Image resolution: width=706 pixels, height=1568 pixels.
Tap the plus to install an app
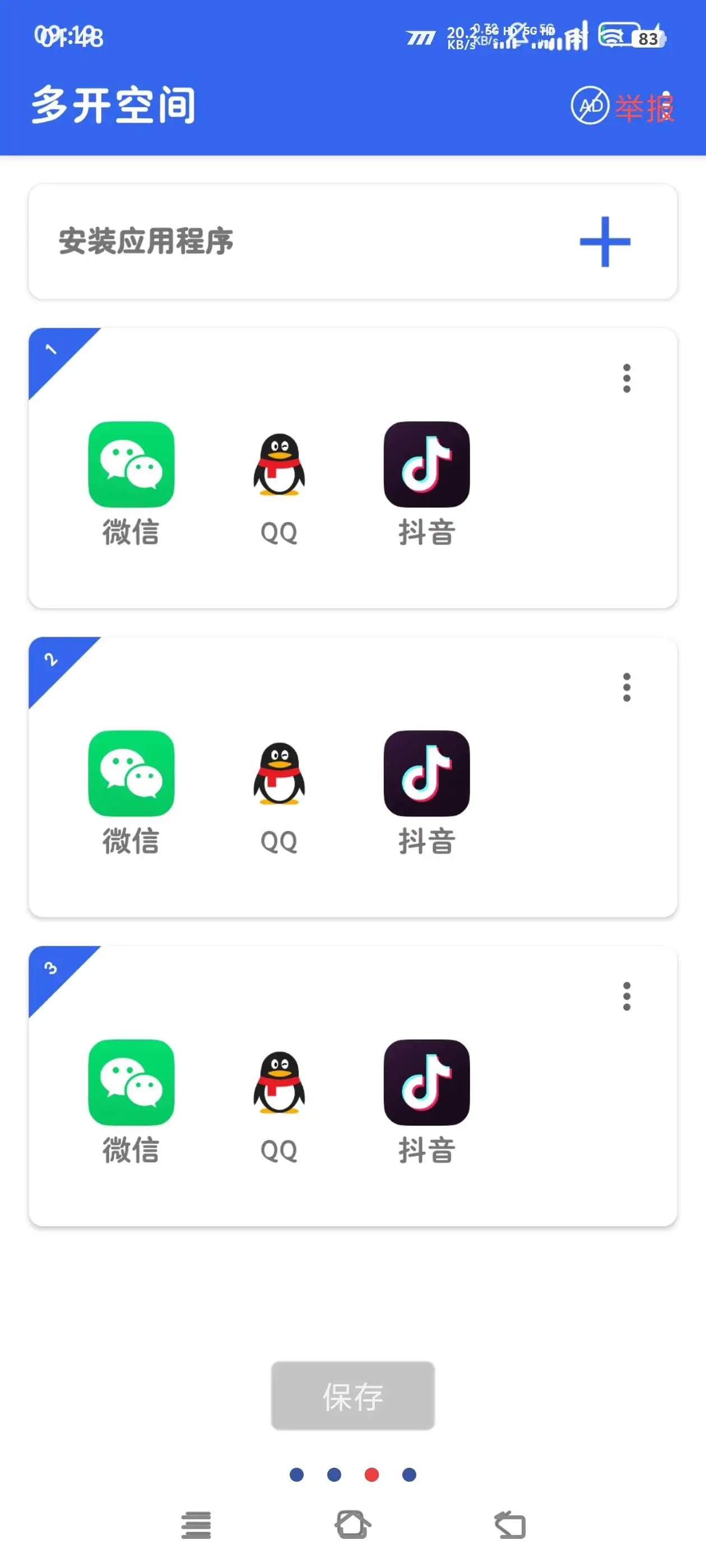(x=605, y=241)
